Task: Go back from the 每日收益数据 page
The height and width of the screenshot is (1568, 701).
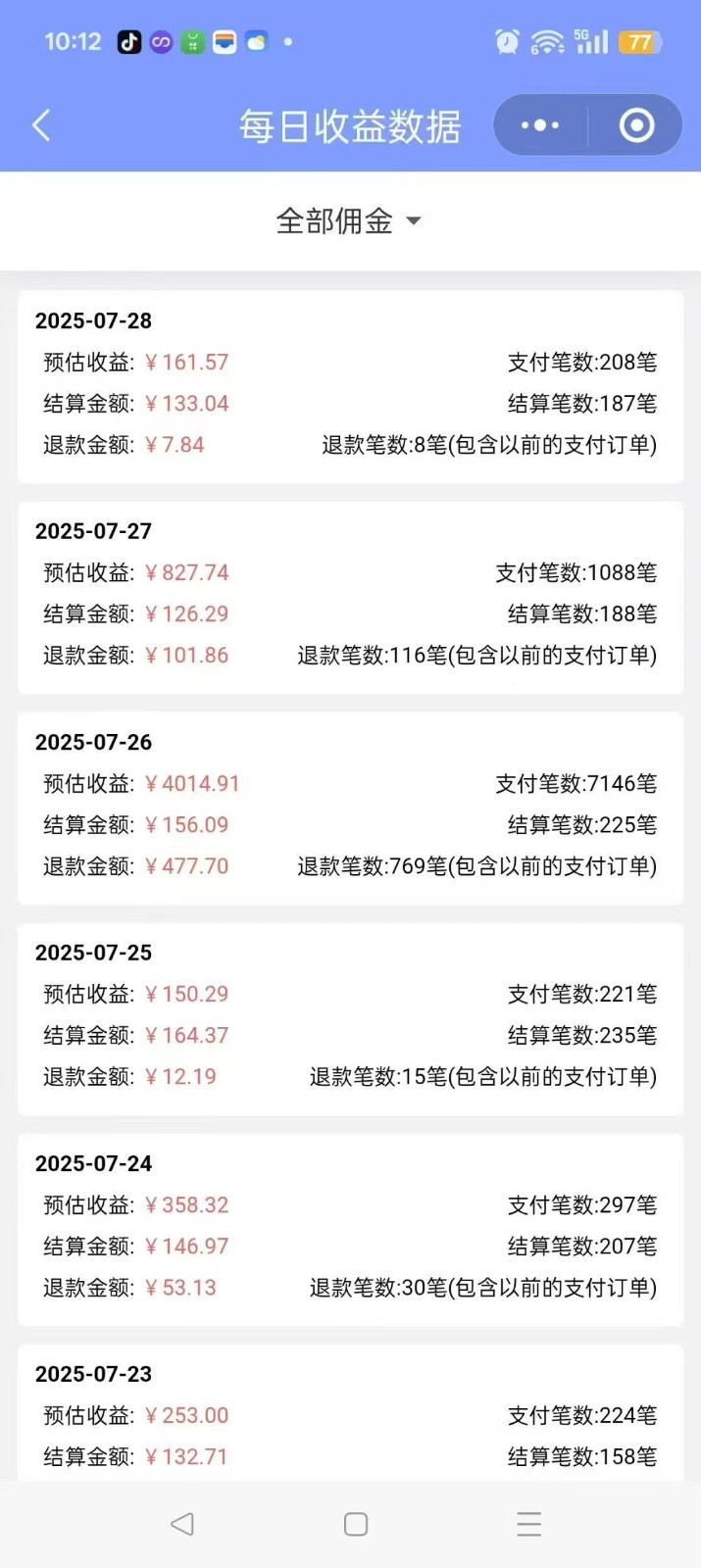Action: click(41, 125)
